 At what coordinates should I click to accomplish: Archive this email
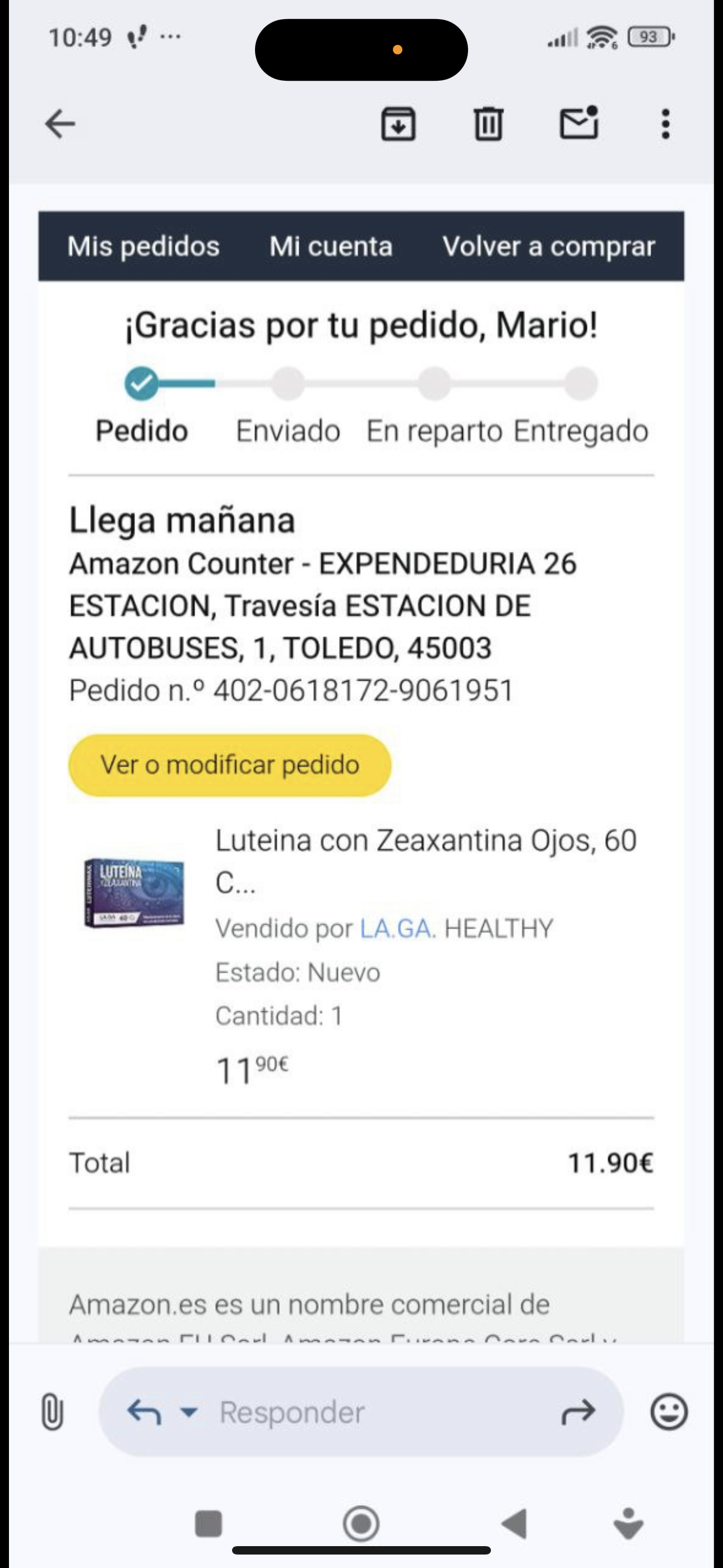(x=398, y=124)
